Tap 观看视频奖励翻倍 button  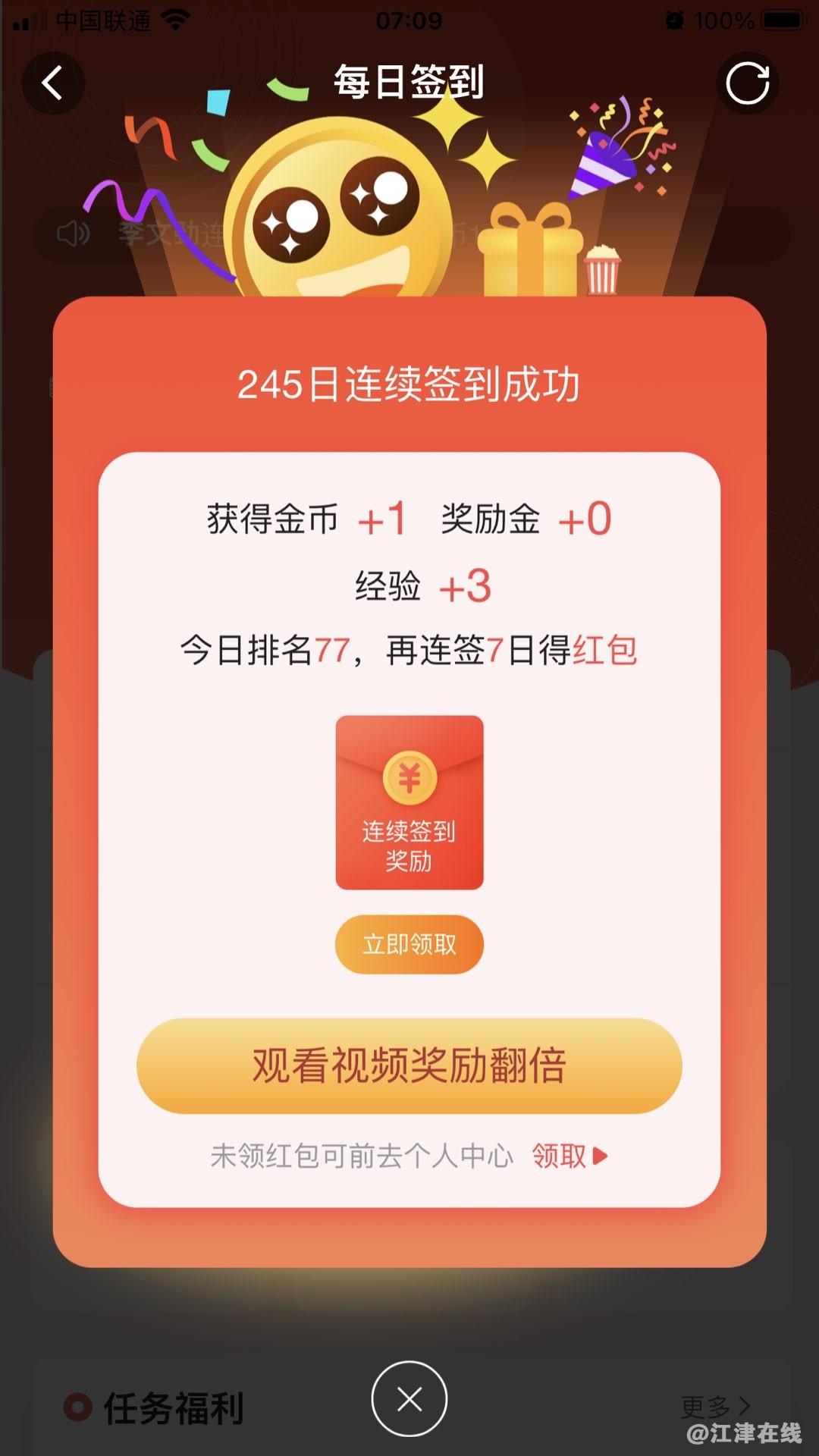point(409,1065)
